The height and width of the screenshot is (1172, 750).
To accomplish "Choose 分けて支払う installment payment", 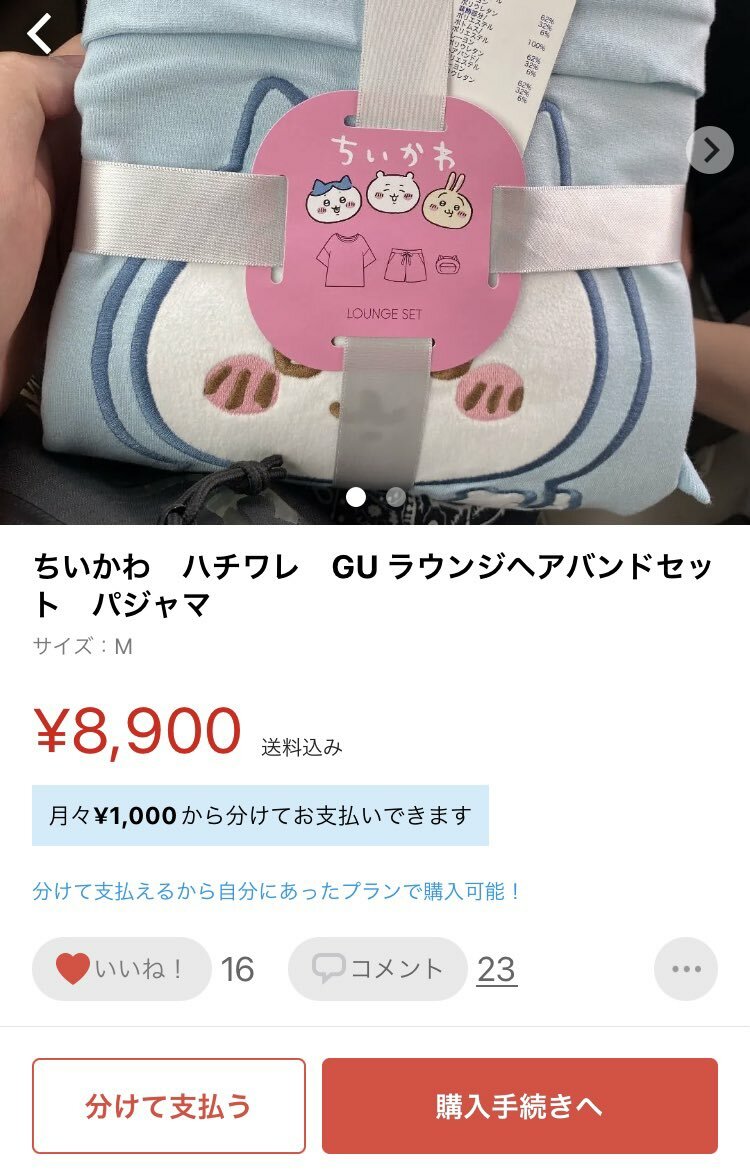I will click(168, 1106).
